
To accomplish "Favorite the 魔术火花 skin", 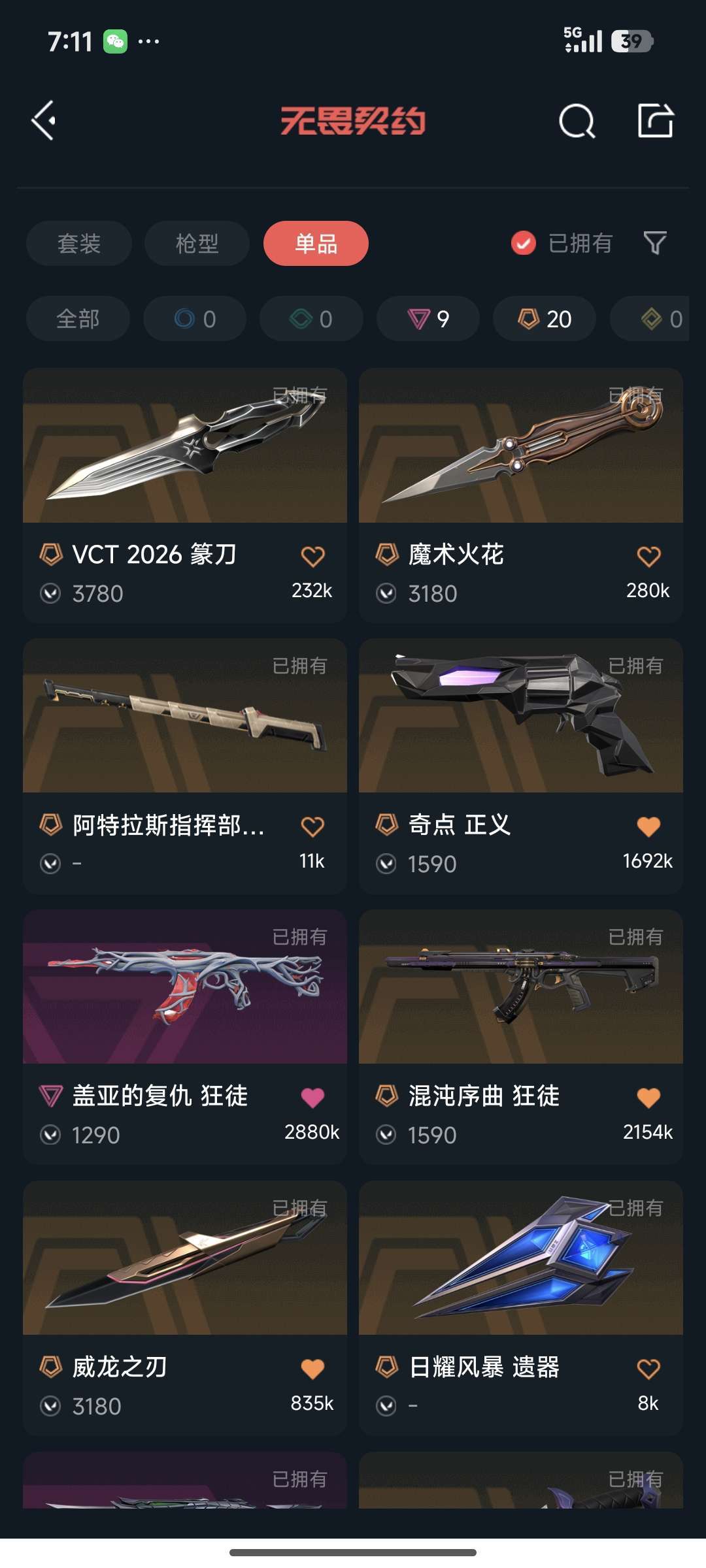I will (648, 555).
